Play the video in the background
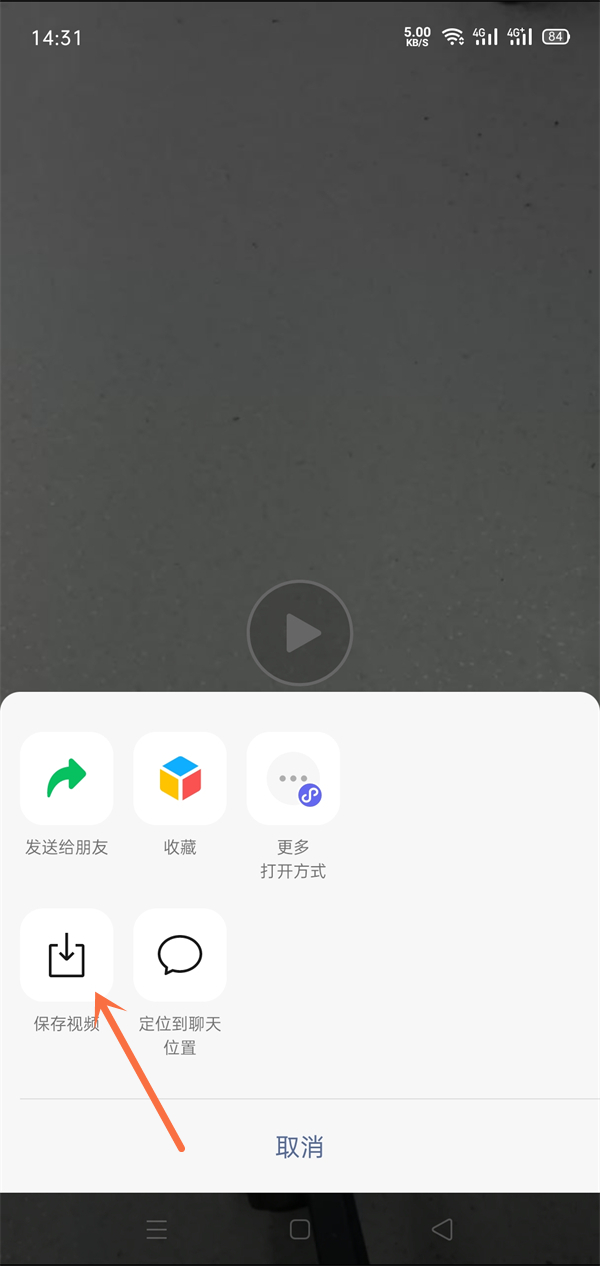 click(x=300, y=632)
